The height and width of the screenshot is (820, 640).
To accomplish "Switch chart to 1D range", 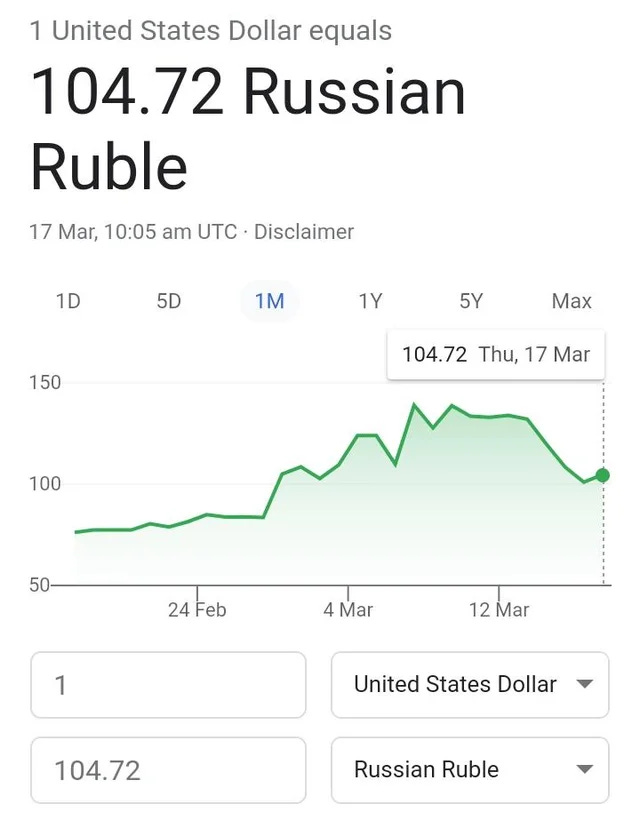I will click(x=68, y=301).
